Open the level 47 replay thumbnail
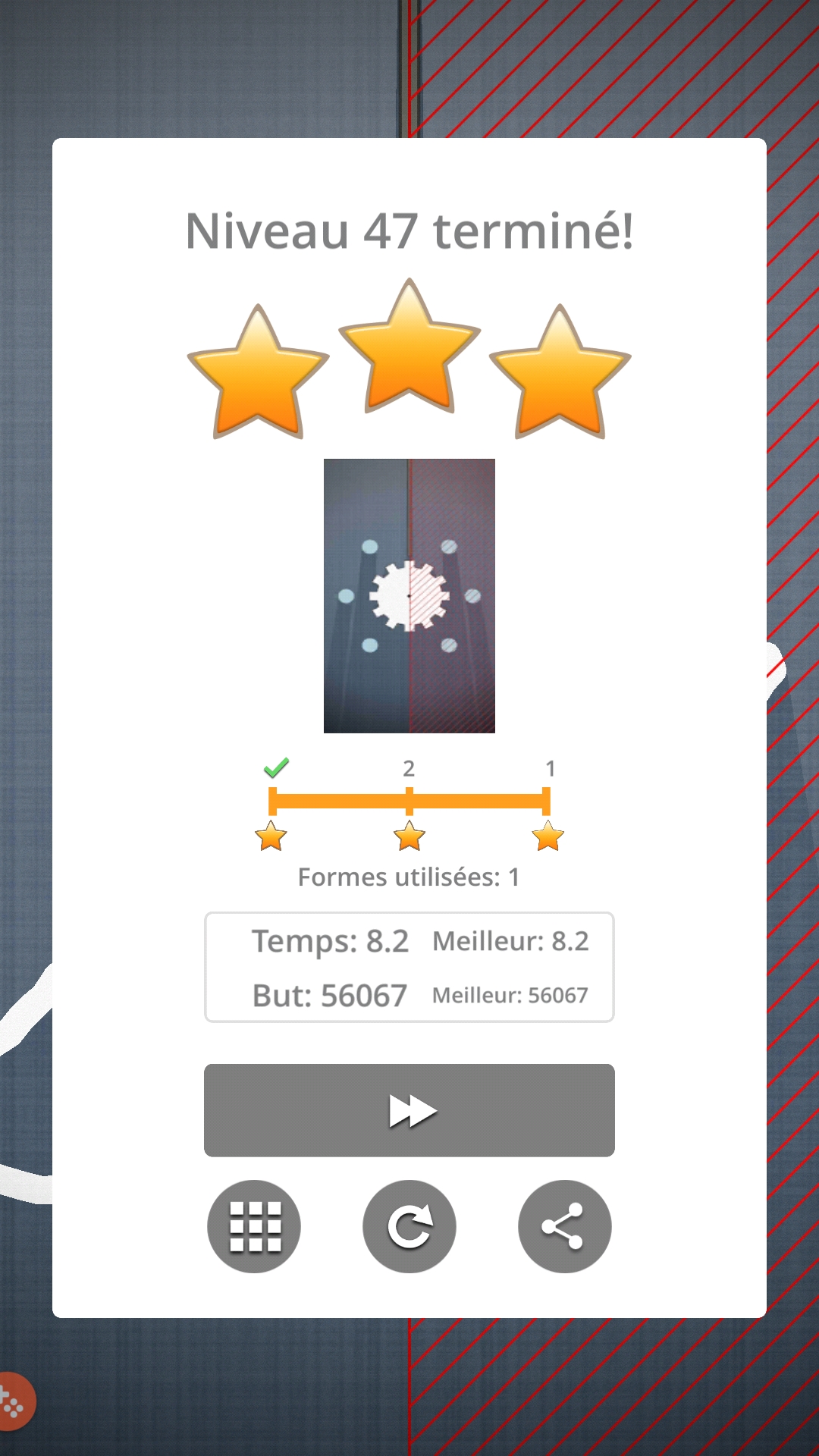 point(409,595)
